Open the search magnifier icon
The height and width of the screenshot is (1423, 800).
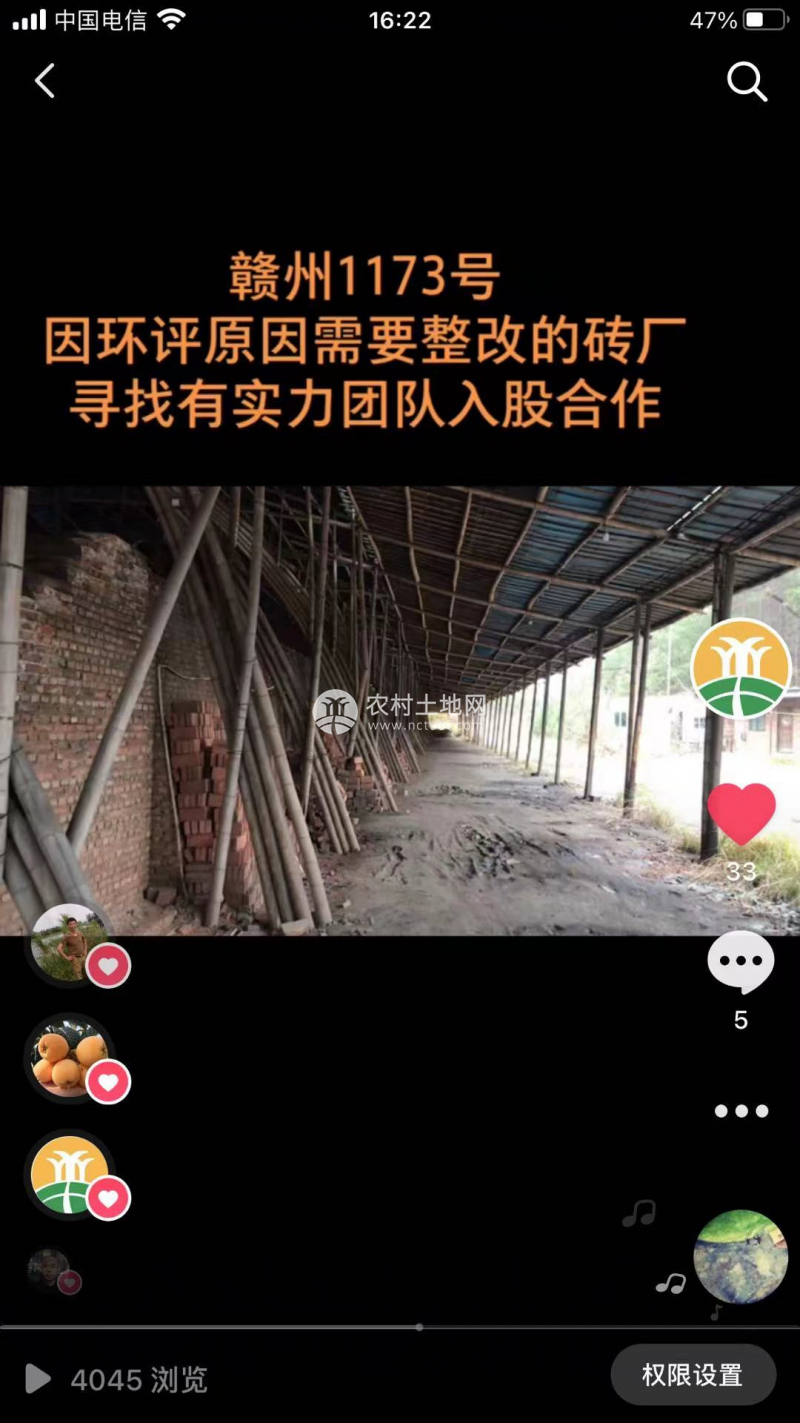tap(746, 82)
